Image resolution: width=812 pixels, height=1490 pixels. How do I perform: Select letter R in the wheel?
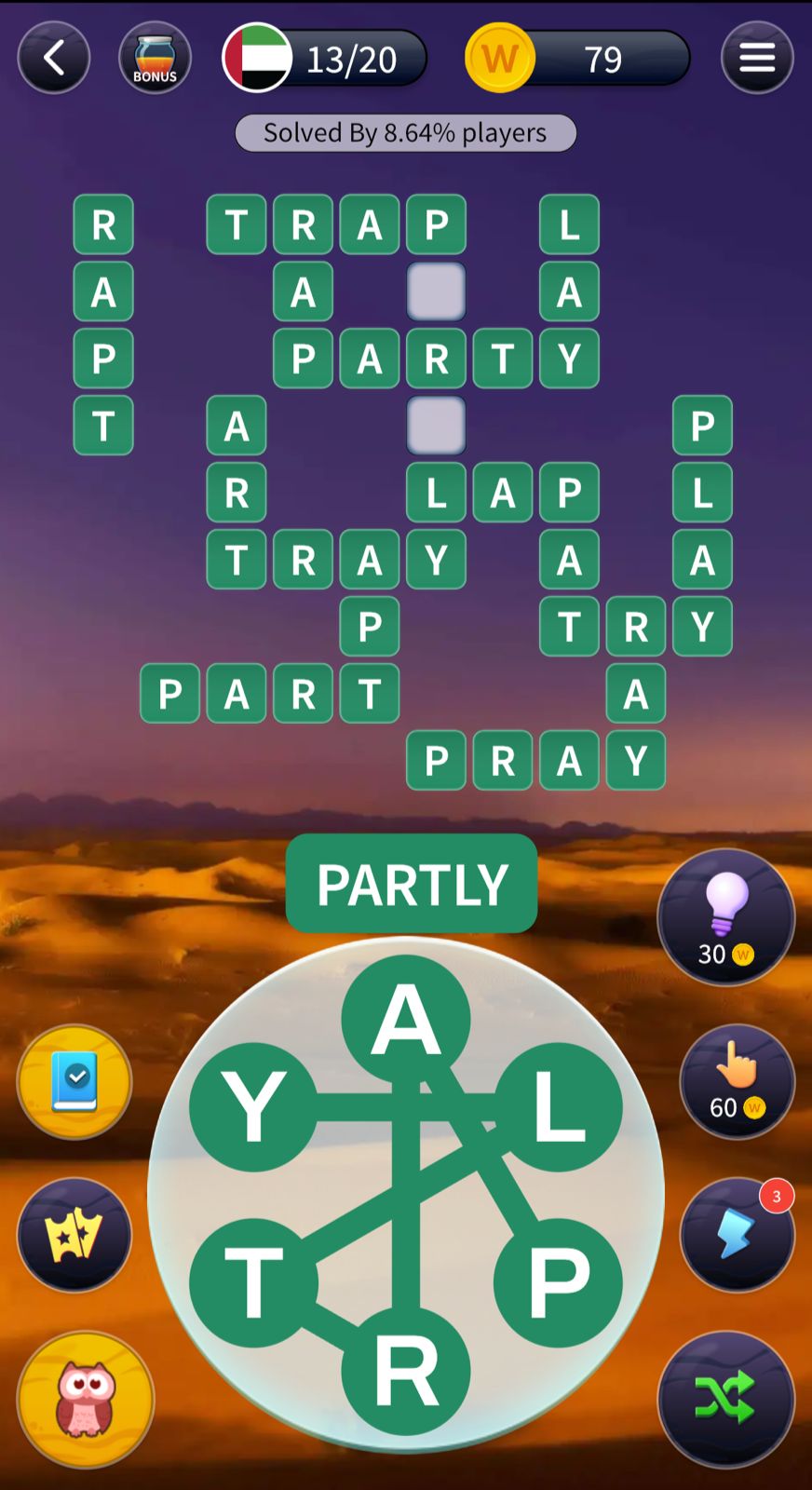point(406,1371)
